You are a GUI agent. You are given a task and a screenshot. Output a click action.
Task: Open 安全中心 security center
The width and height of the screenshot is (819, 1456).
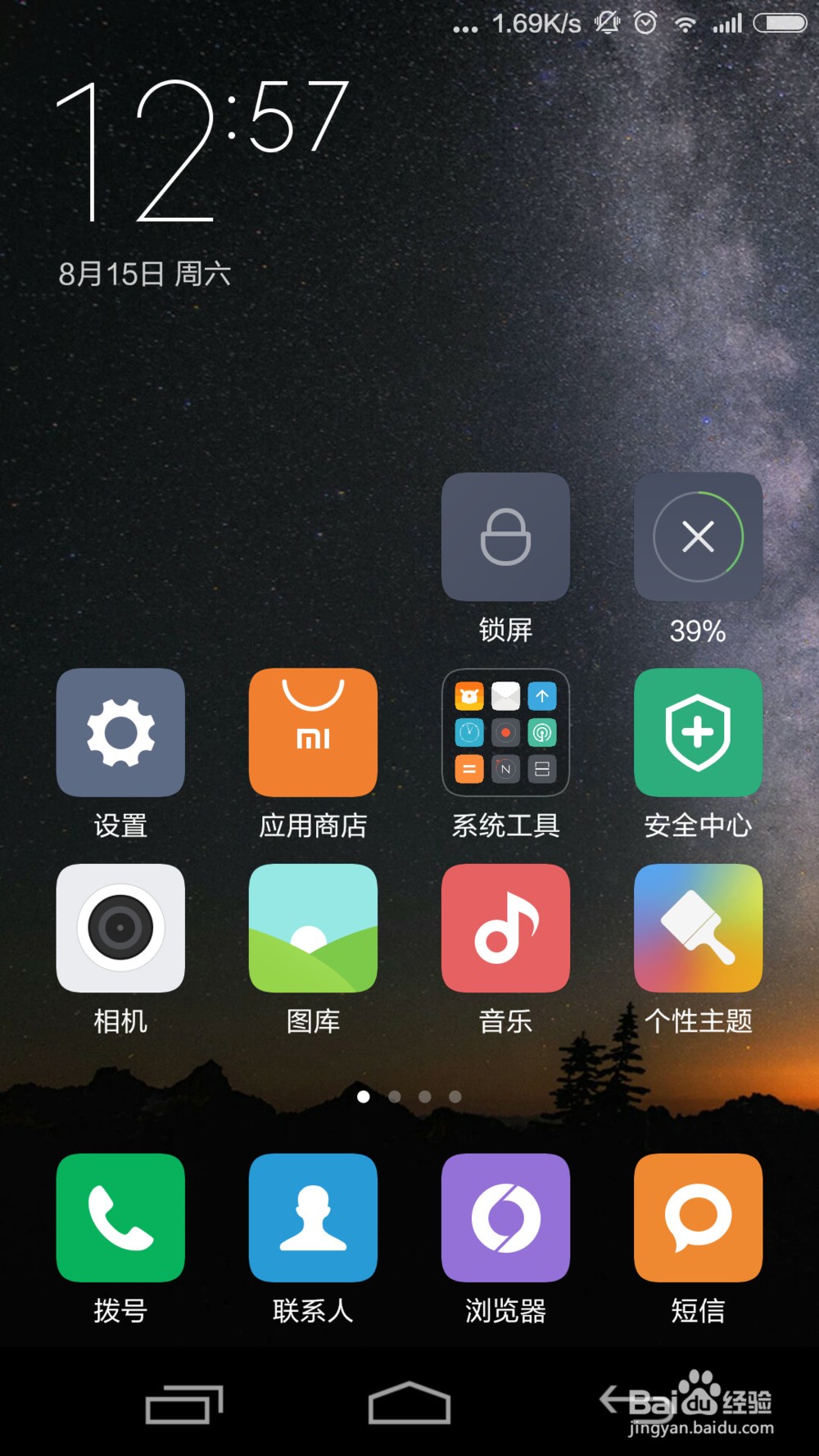tap(698, 732)
